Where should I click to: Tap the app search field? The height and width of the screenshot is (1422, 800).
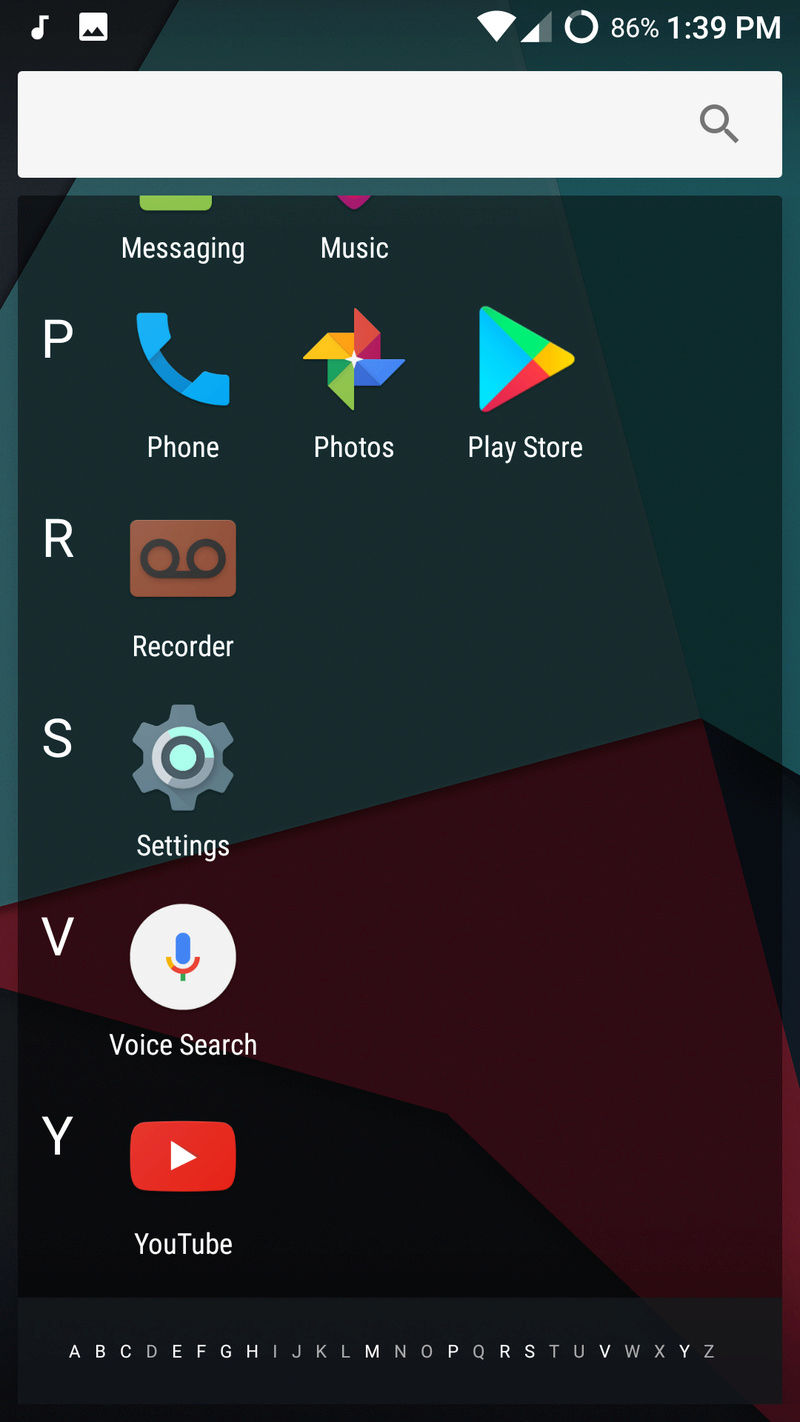tap(400, 124)
